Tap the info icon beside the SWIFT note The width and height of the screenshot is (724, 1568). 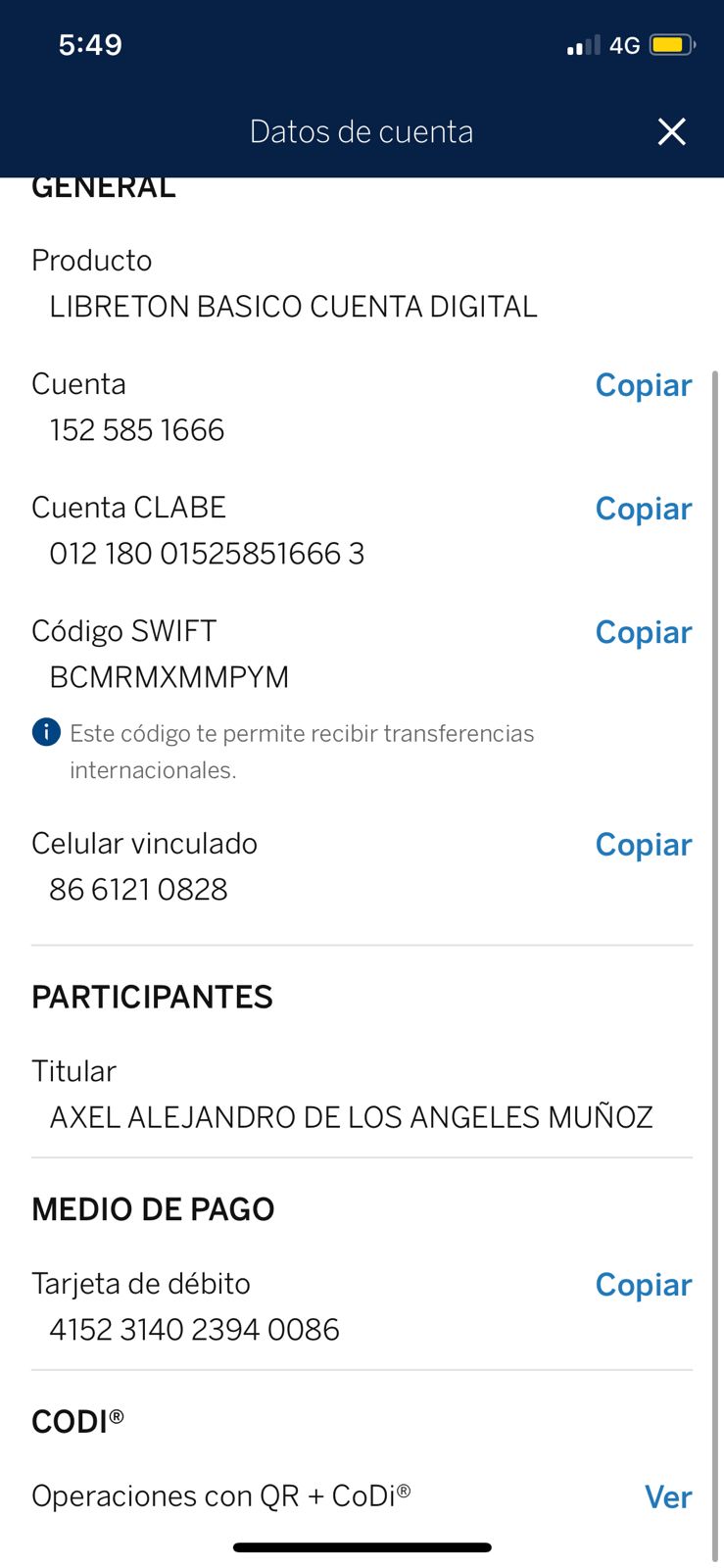click(46, 732)
